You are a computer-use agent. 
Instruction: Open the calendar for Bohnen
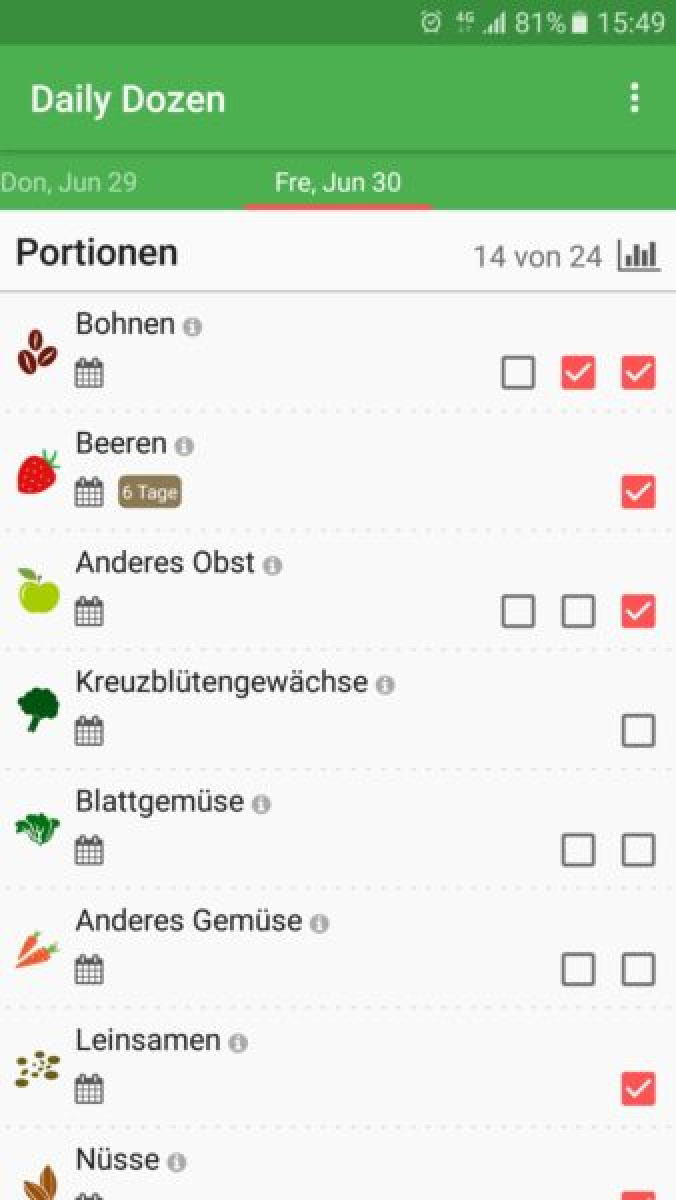click(x=90, y=374)
